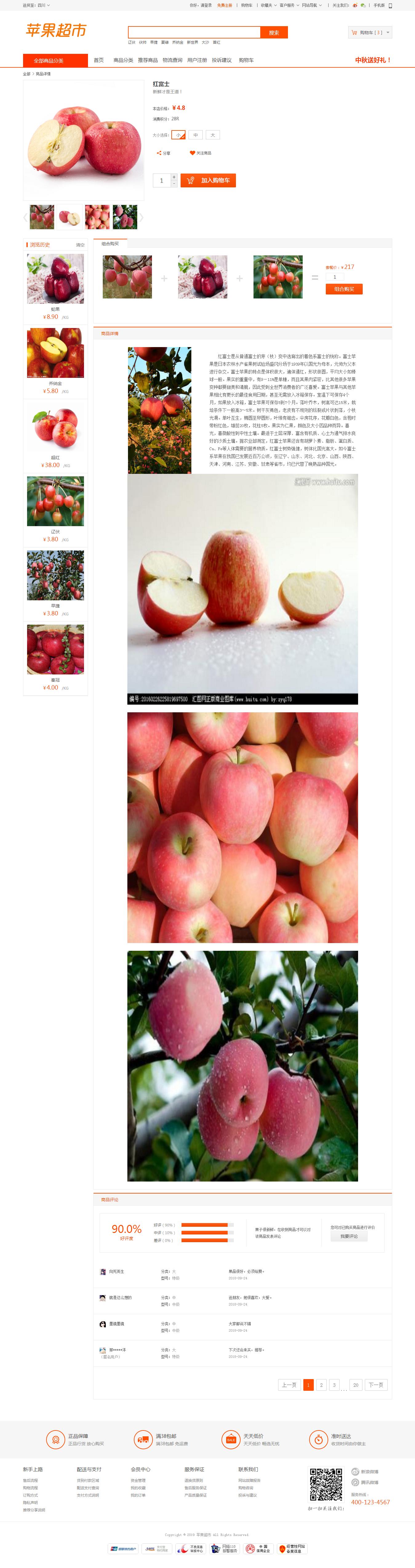The height and width of the screenshot is (1568, 415).
Task: Go to review page 2
Action: (x=321, y=1385)
